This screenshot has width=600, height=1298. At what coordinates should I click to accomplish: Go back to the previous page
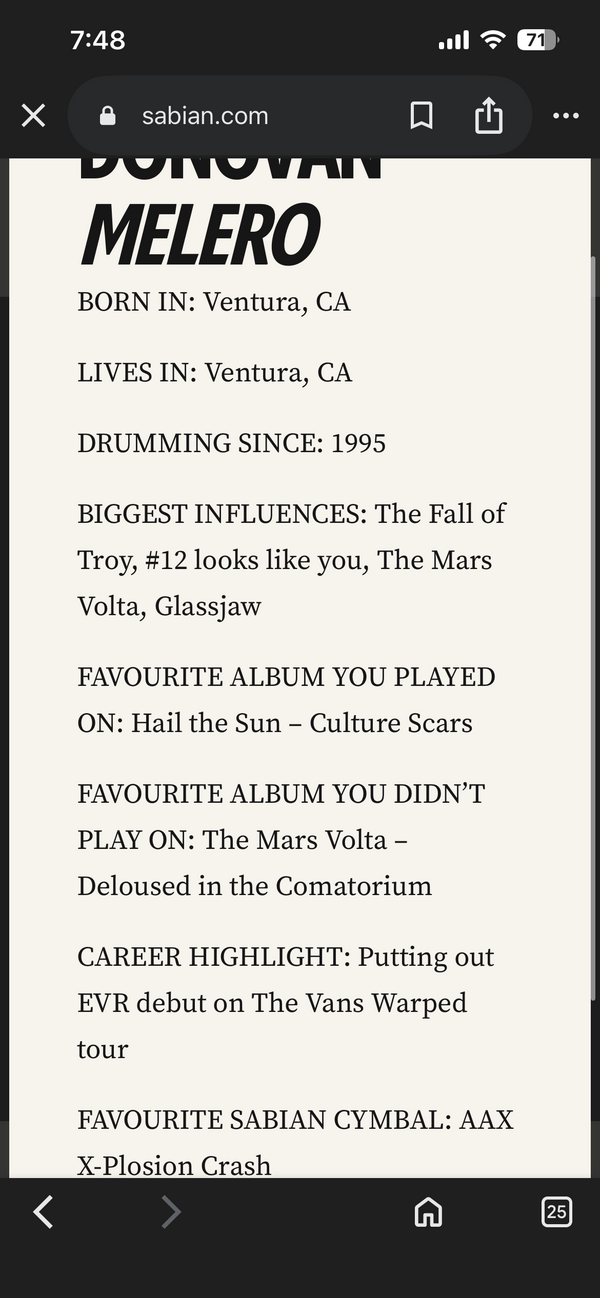tap(43, 1212)
